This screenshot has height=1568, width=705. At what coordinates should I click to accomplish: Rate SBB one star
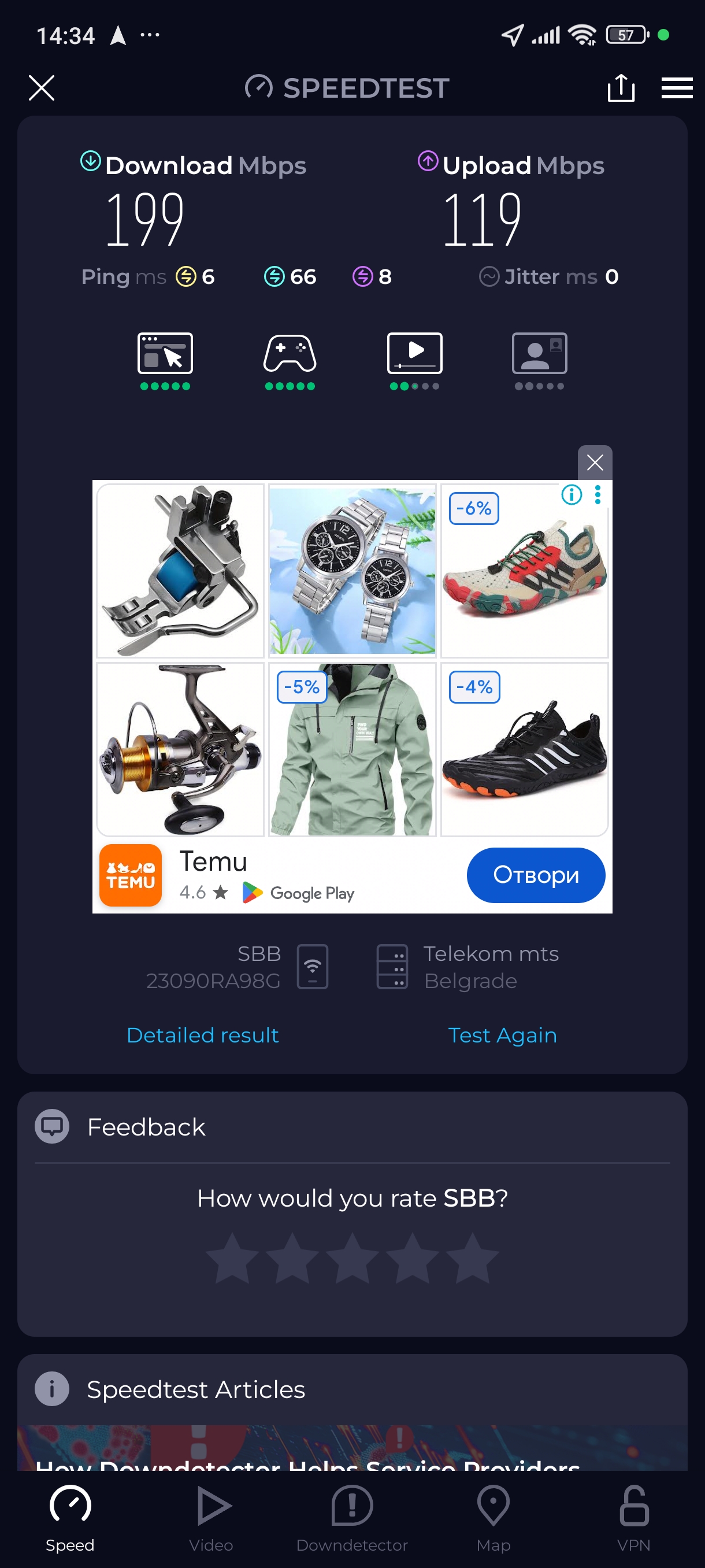tap(232, 1258)
